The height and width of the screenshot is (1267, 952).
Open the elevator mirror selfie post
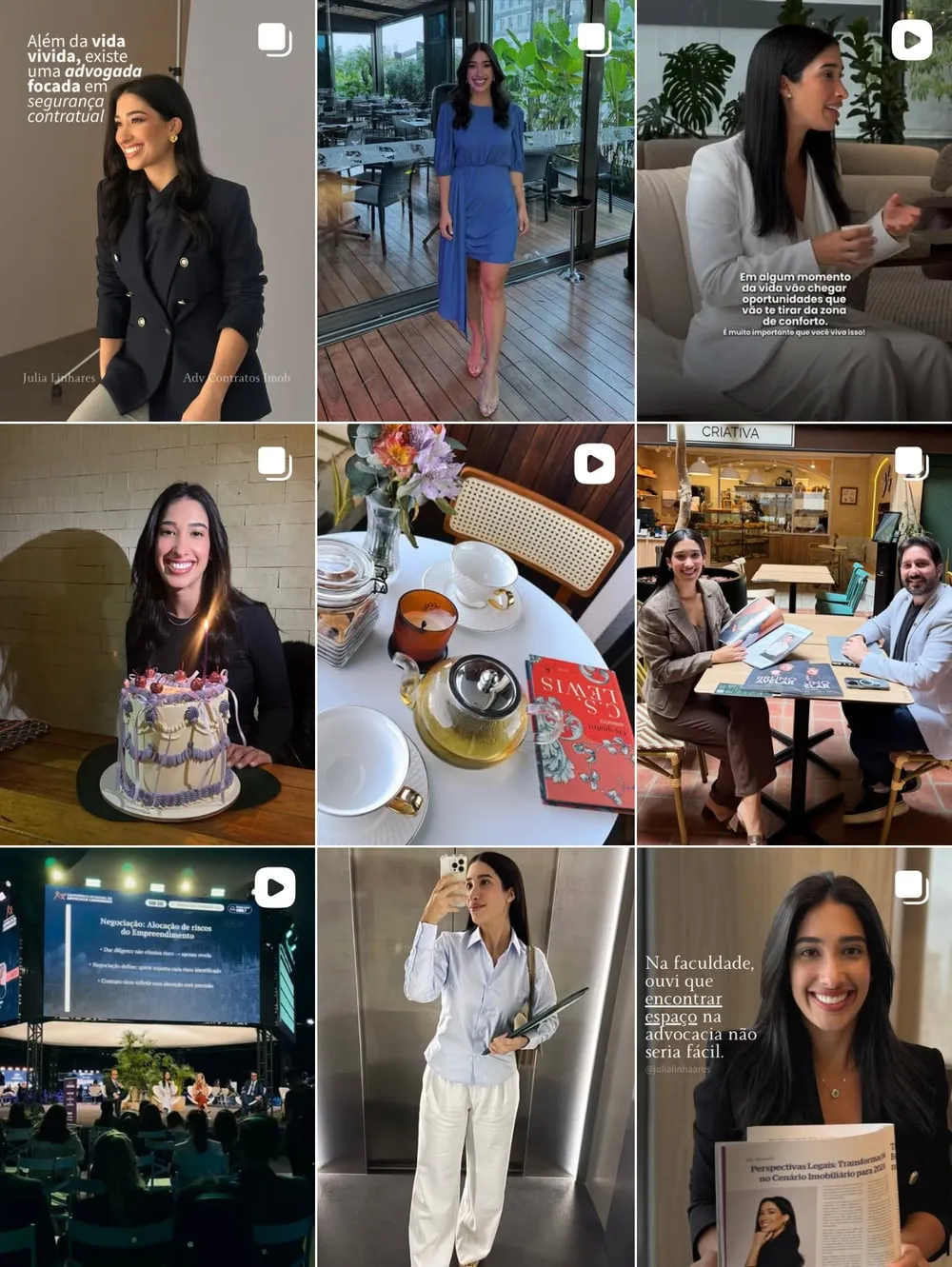click(x=476, y=1058)
